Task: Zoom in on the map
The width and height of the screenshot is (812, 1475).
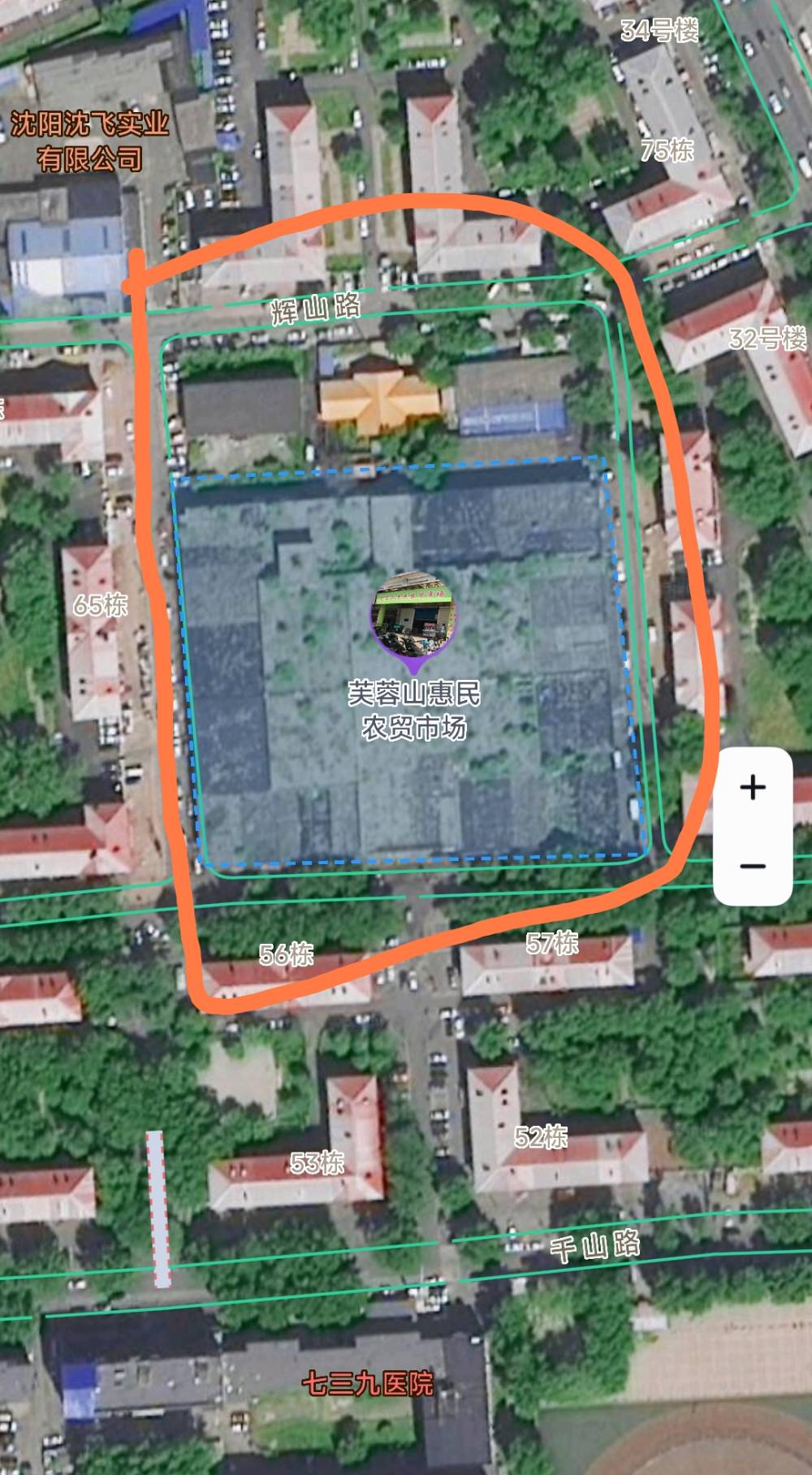Action: [753, 787]
